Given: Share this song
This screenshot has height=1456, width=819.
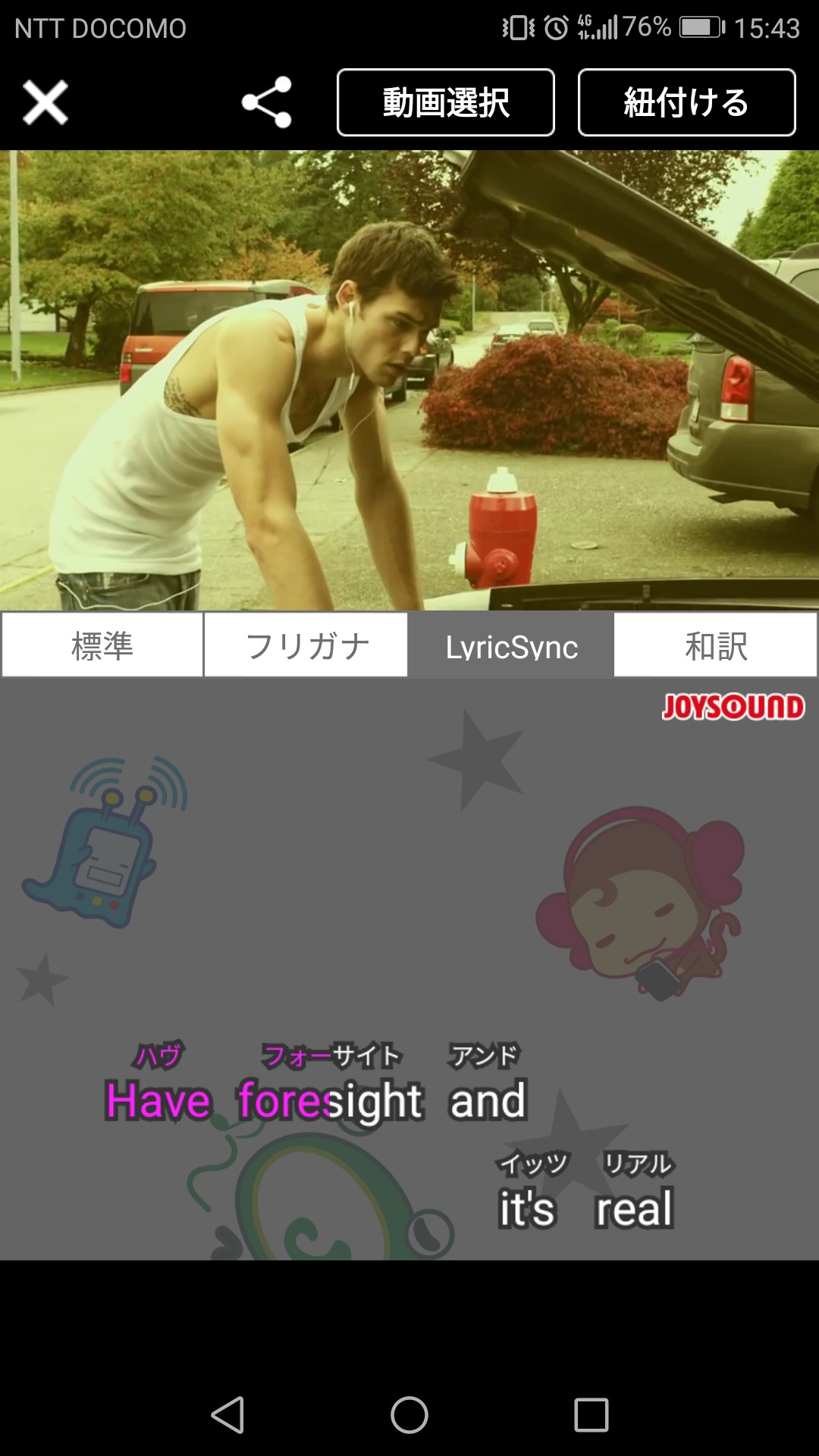Looking at the screenshot, I should point(267,102).
